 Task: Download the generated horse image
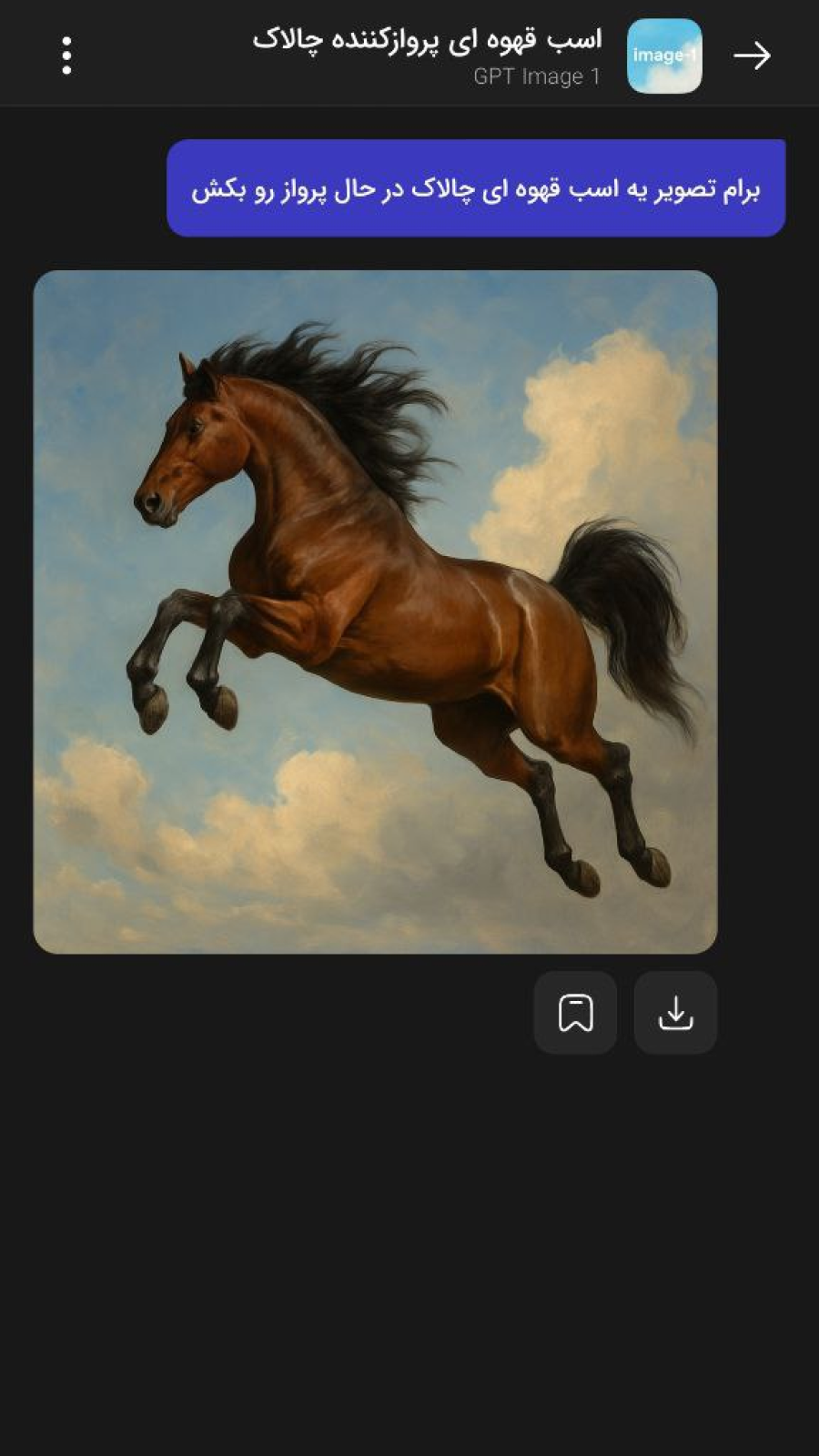tap(675, 1013)
